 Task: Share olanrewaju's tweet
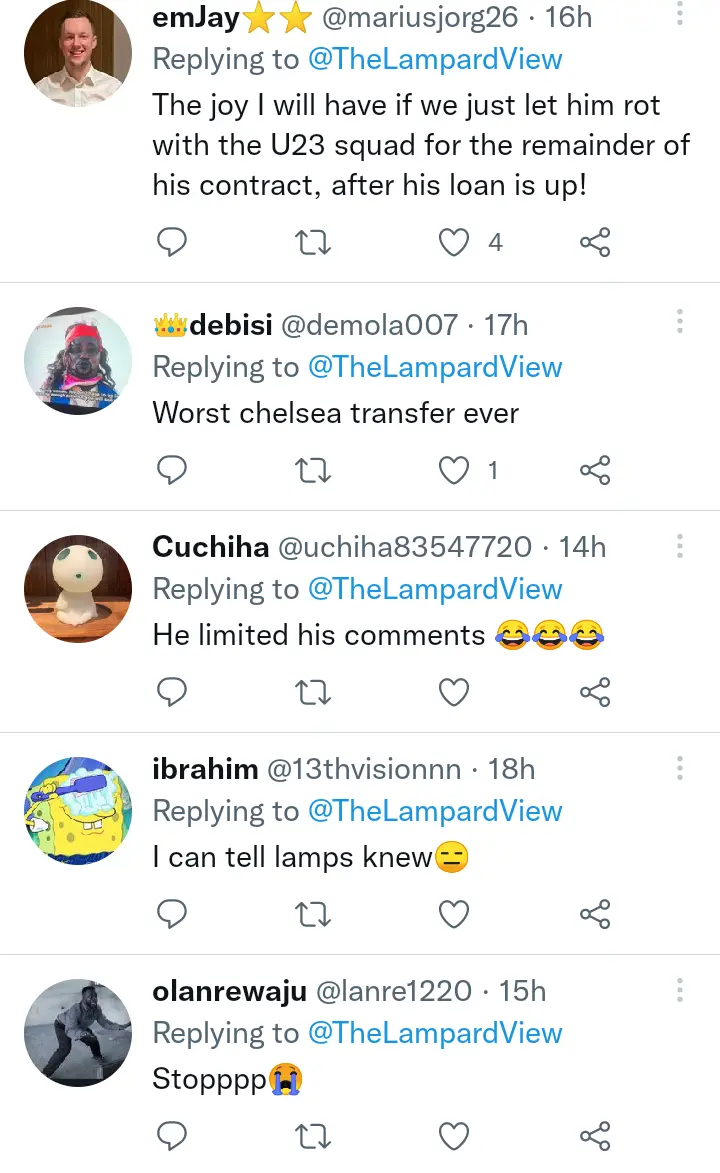(595, 1136)
